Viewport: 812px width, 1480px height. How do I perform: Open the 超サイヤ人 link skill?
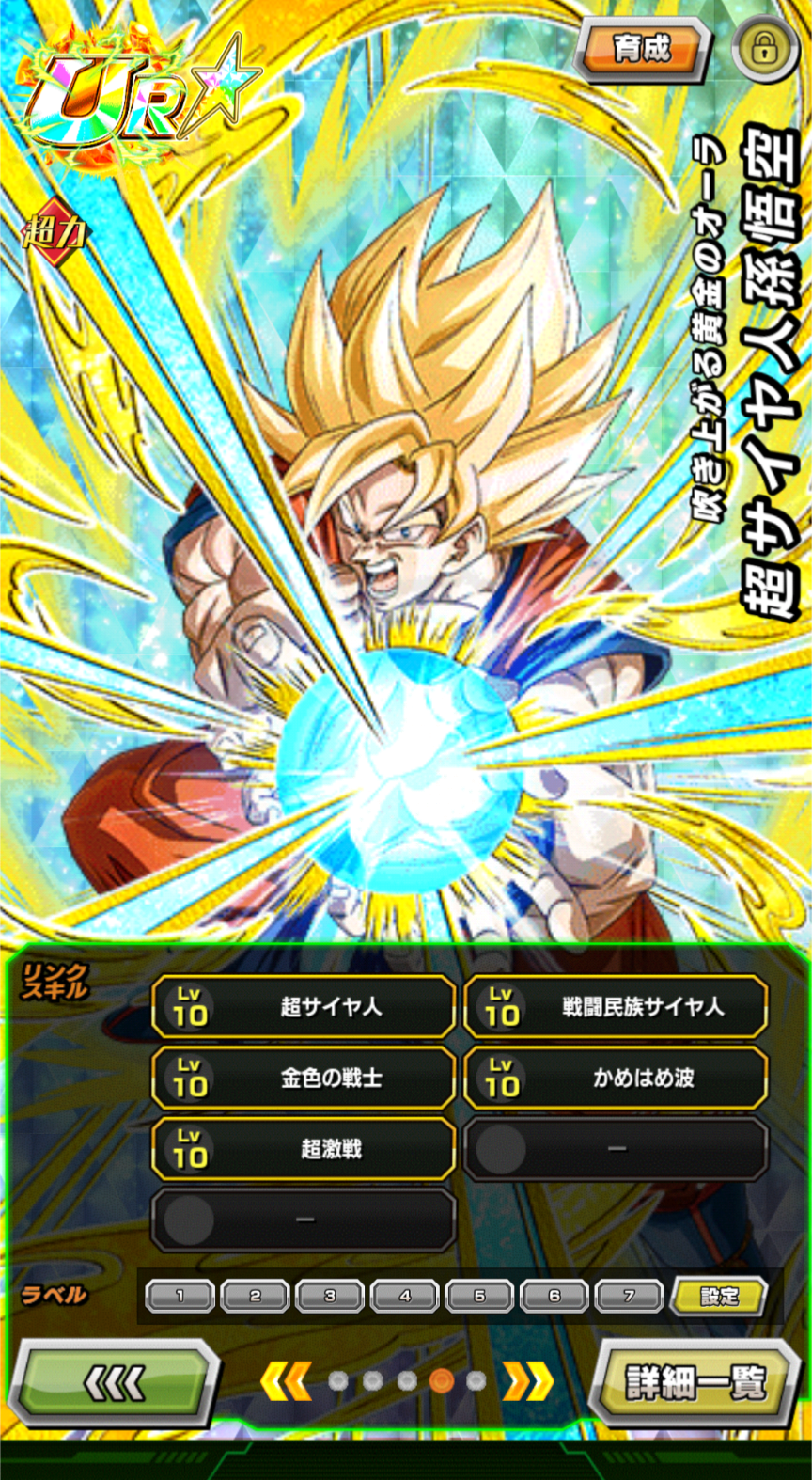click(304, 1007)
